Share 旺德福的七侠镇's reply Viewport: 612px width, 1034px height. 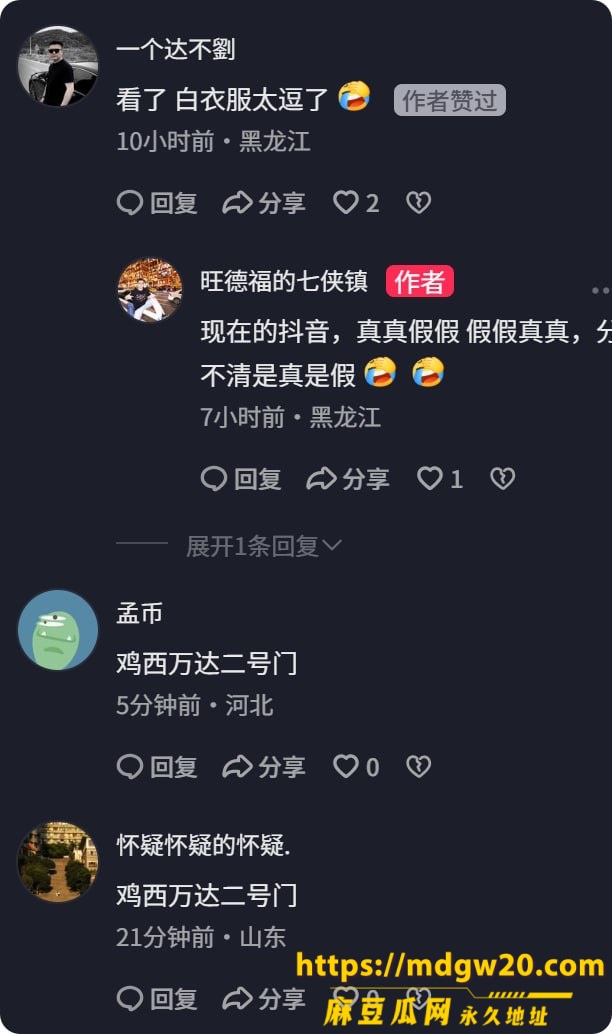[x=348, y=479]
